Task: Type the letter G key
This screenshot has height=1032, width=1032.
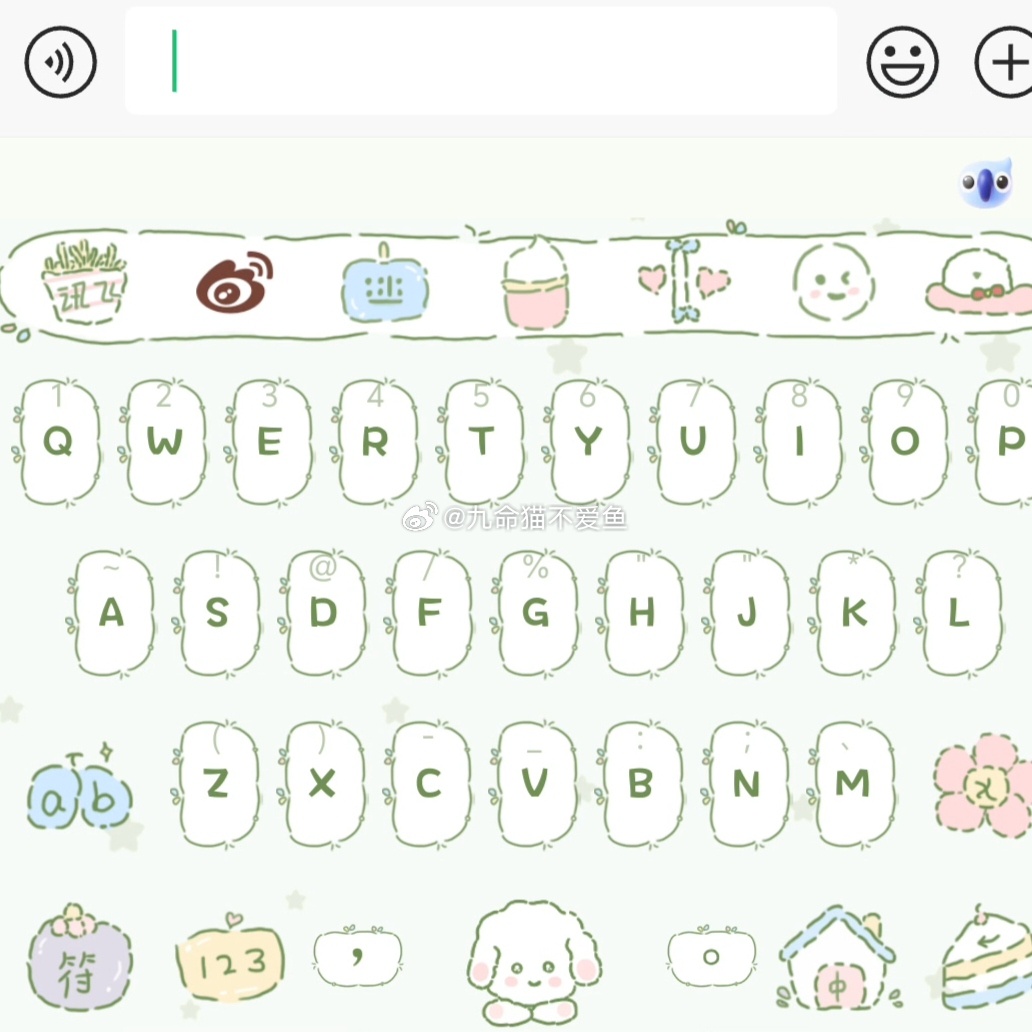Action: (x=536, y=612)
